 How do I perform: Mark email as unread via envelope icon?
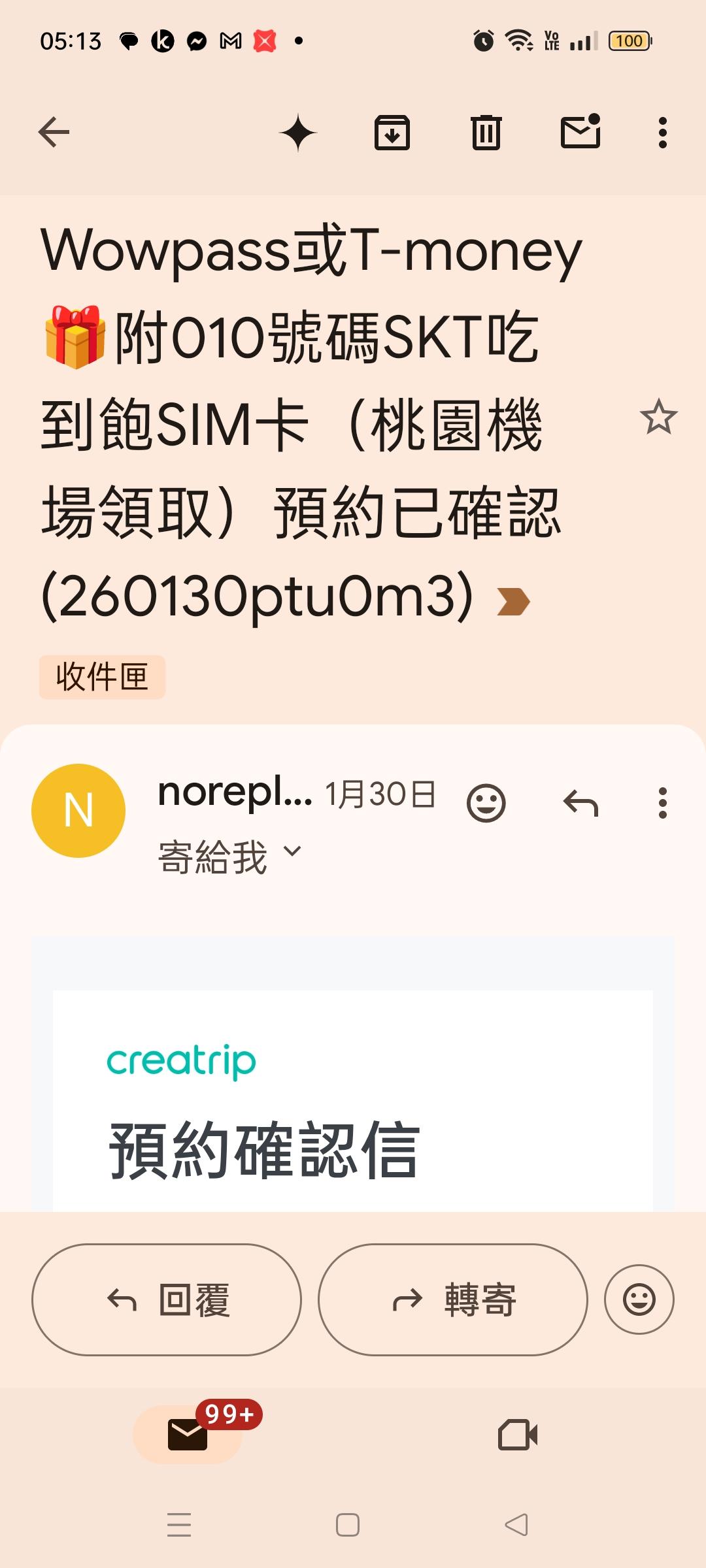[580, 131]
